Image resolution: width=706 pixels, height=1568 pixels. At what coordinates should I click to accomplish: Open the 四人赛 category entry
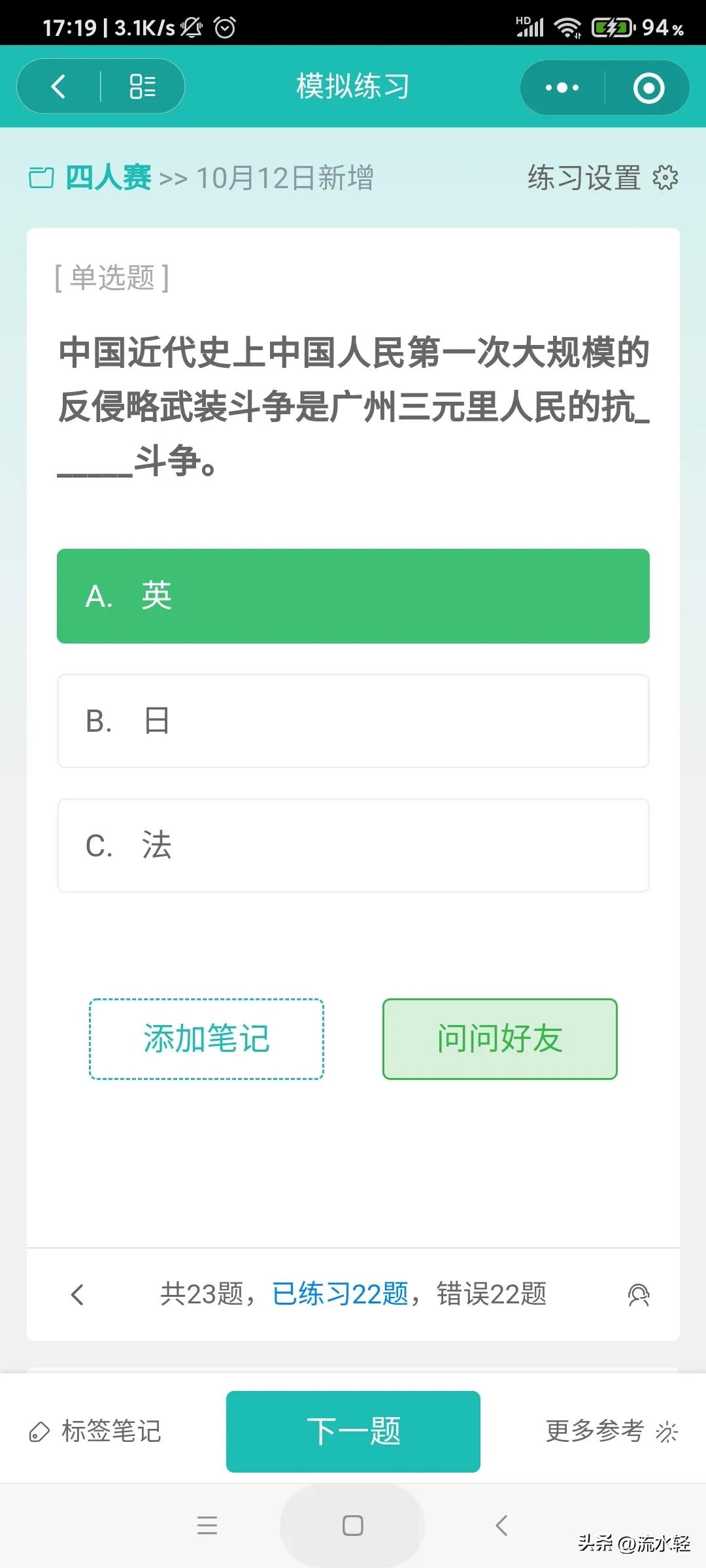108,178
